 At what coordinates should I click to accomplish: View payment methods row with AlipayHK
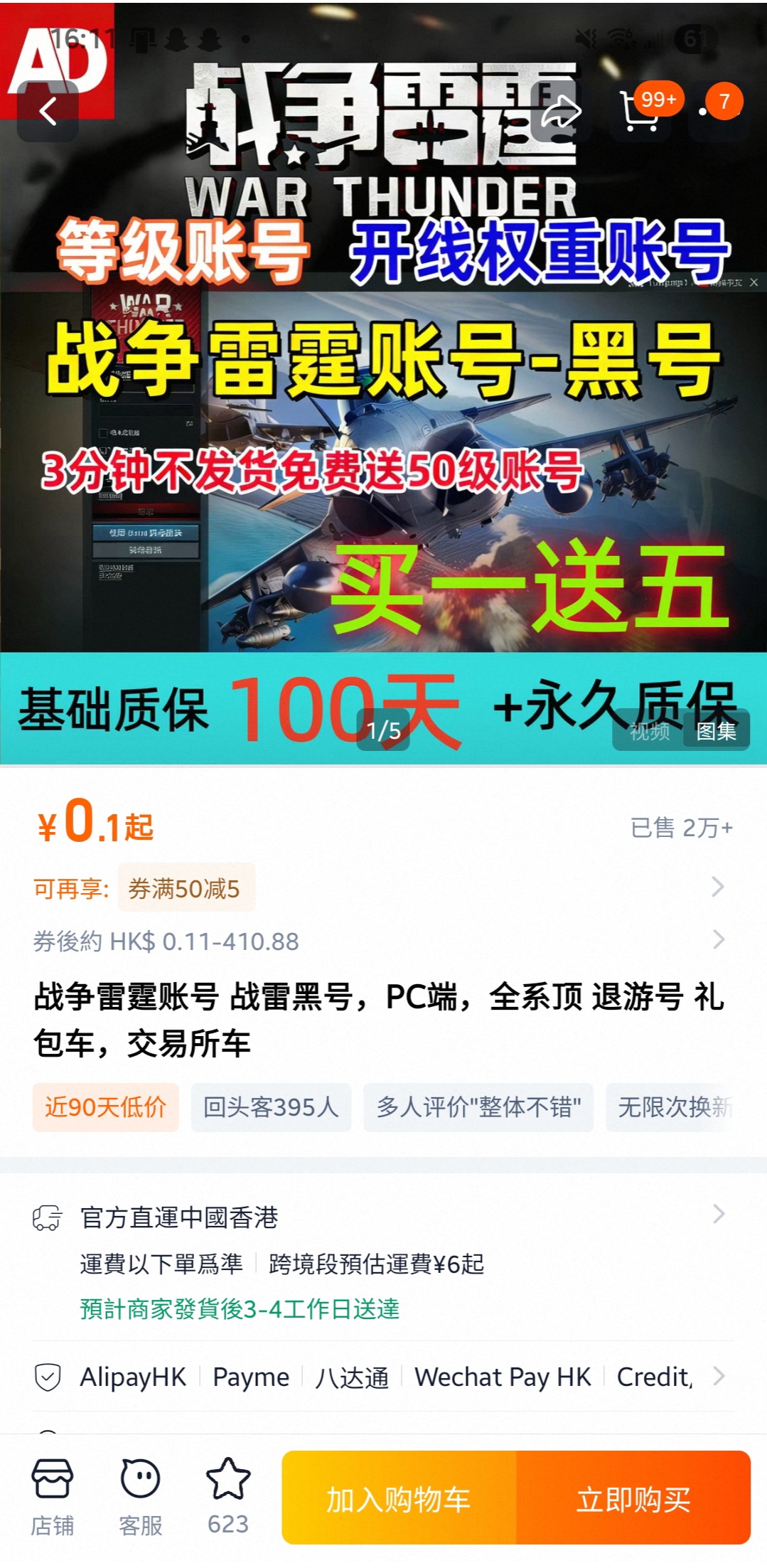(382, 1377)
